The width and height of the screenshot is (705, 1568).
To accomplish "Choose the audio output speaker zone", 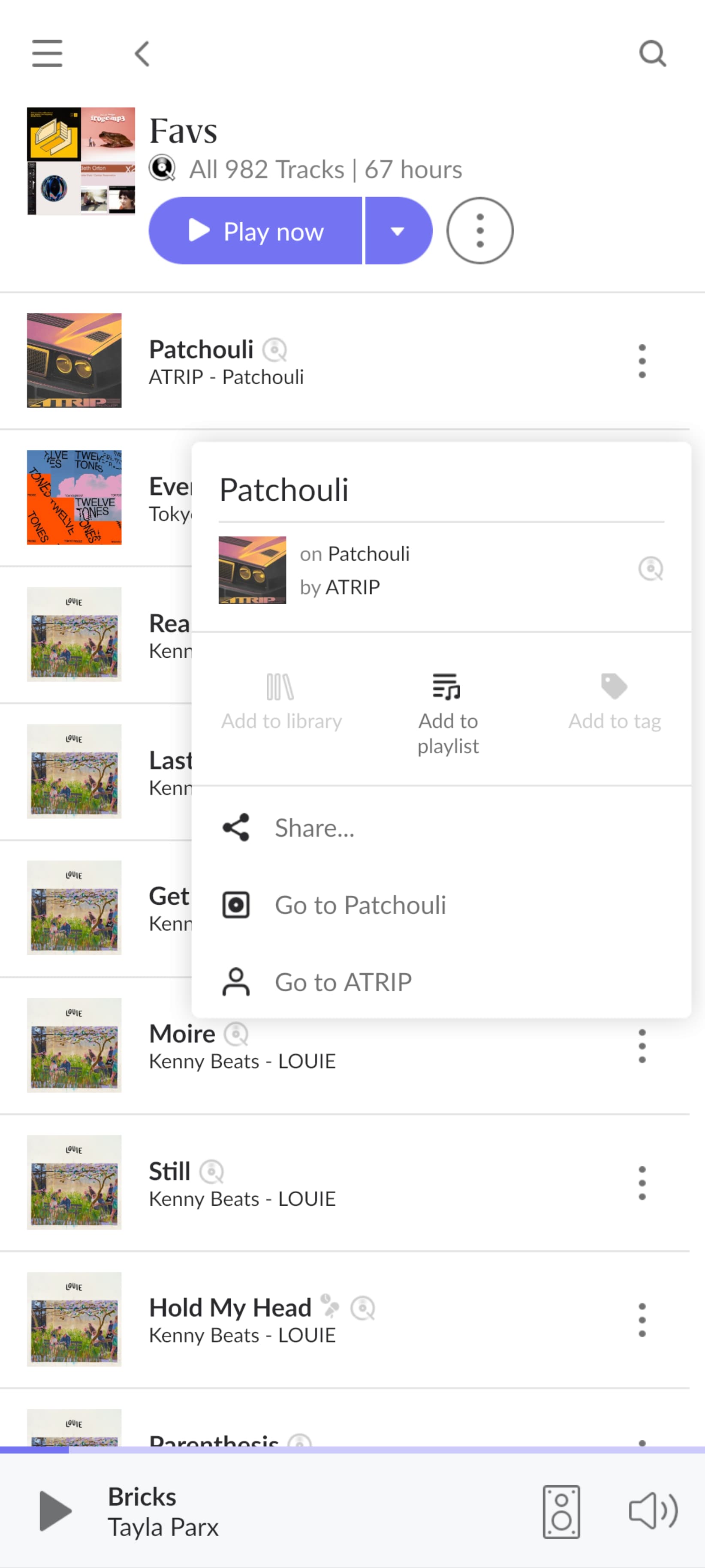I will 561,1511.
